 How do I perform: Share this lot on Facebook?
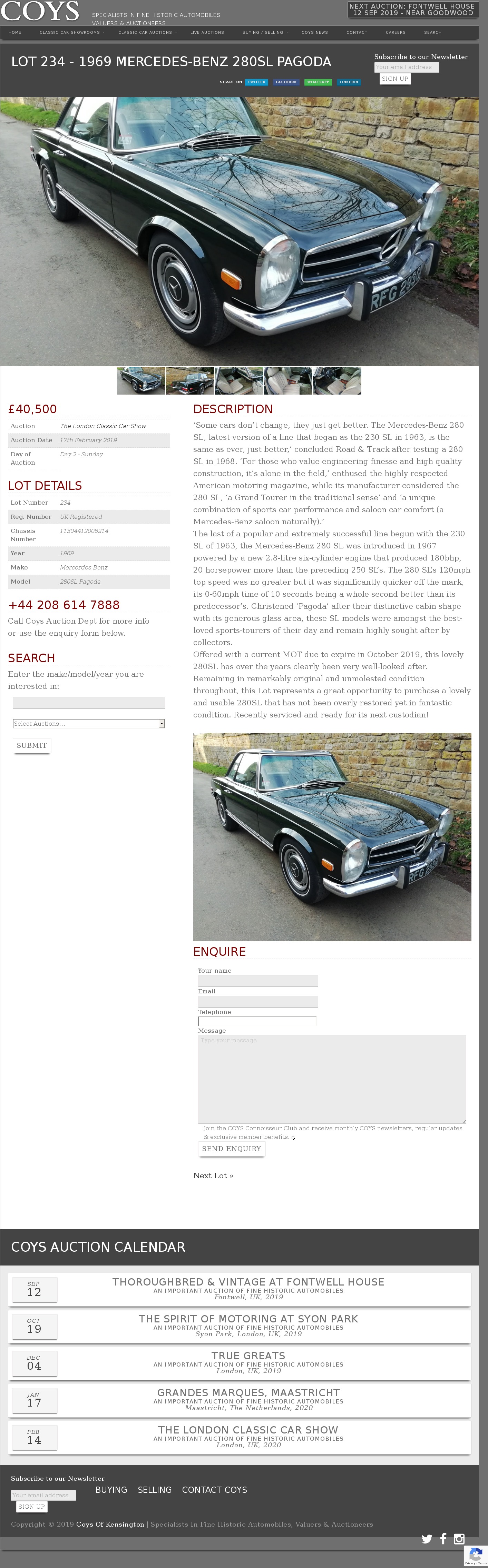point(286,82)
